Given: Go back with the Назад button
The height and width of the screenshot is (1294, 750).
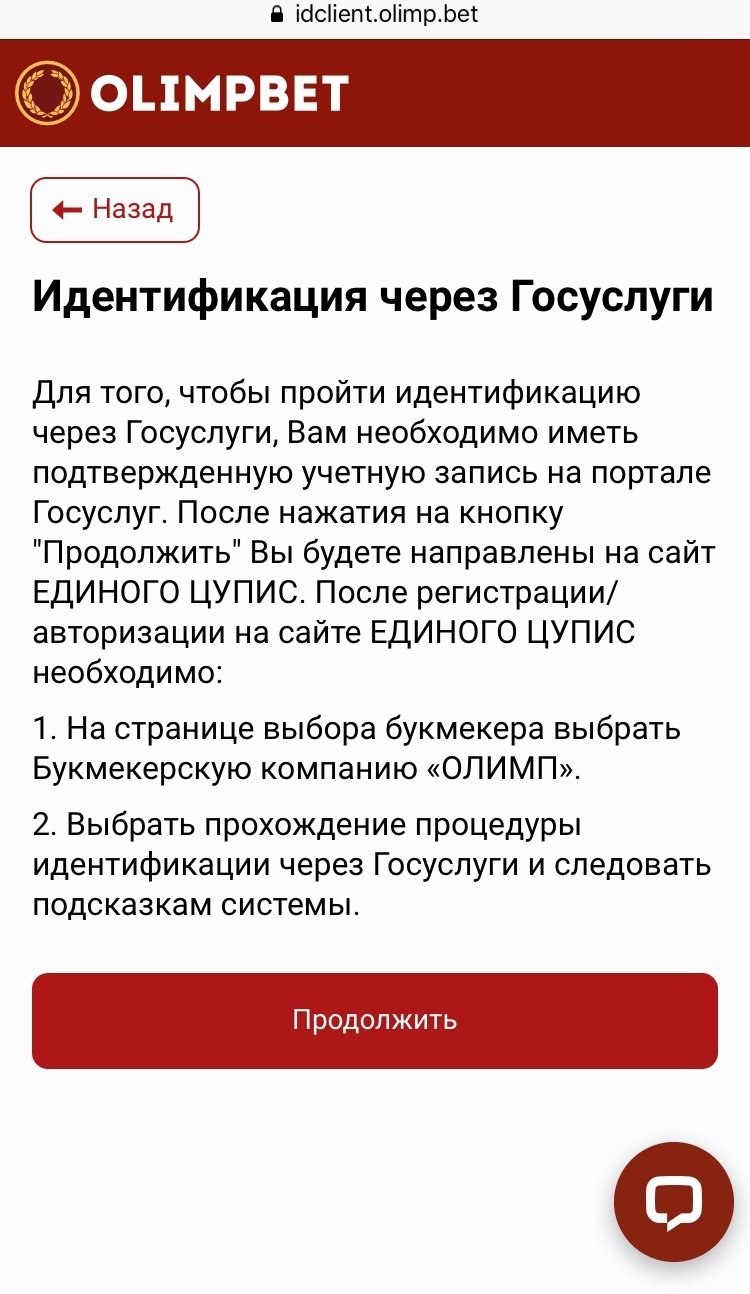Looking at the screenshot, I should pos(115,209).
